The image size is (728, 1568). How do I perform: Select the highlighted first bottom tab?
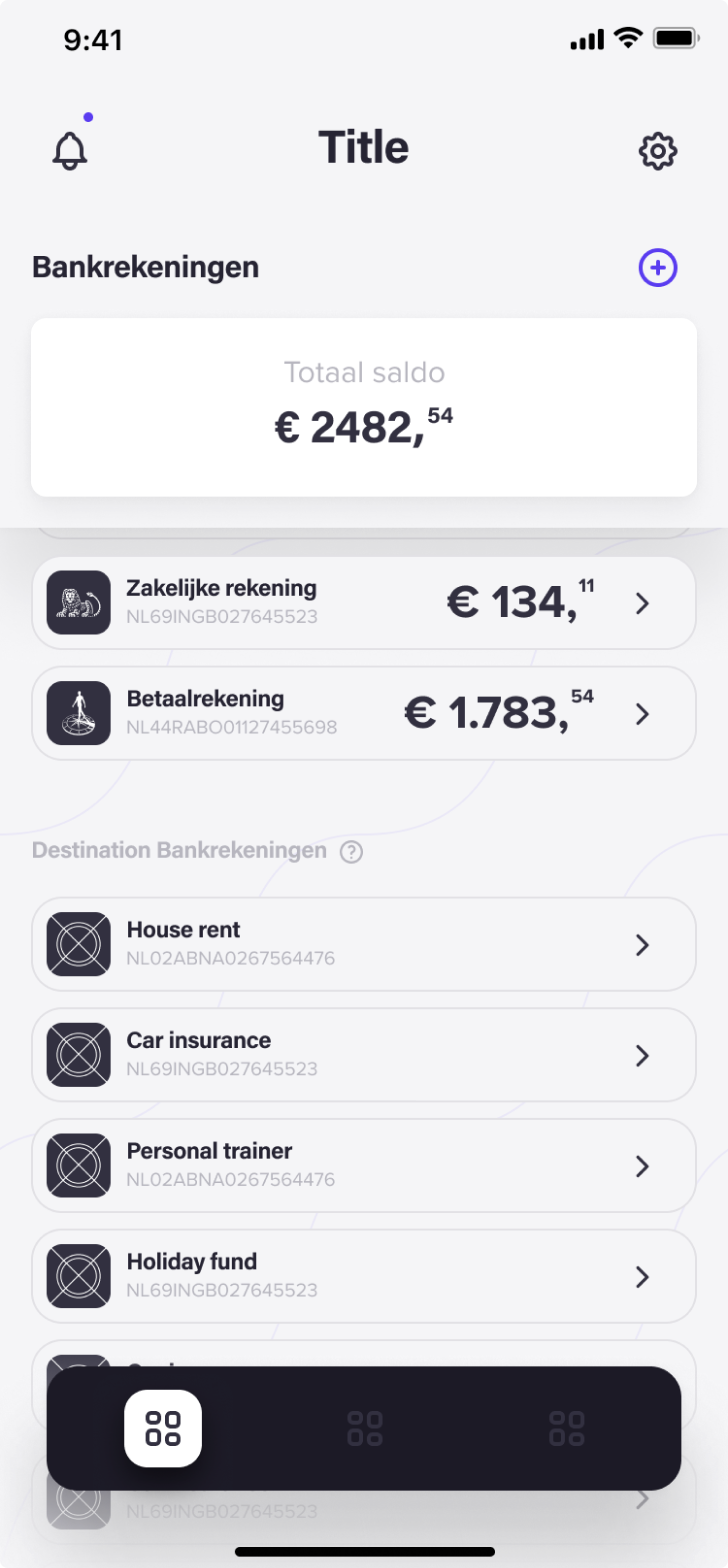[x=163, y=1428]
